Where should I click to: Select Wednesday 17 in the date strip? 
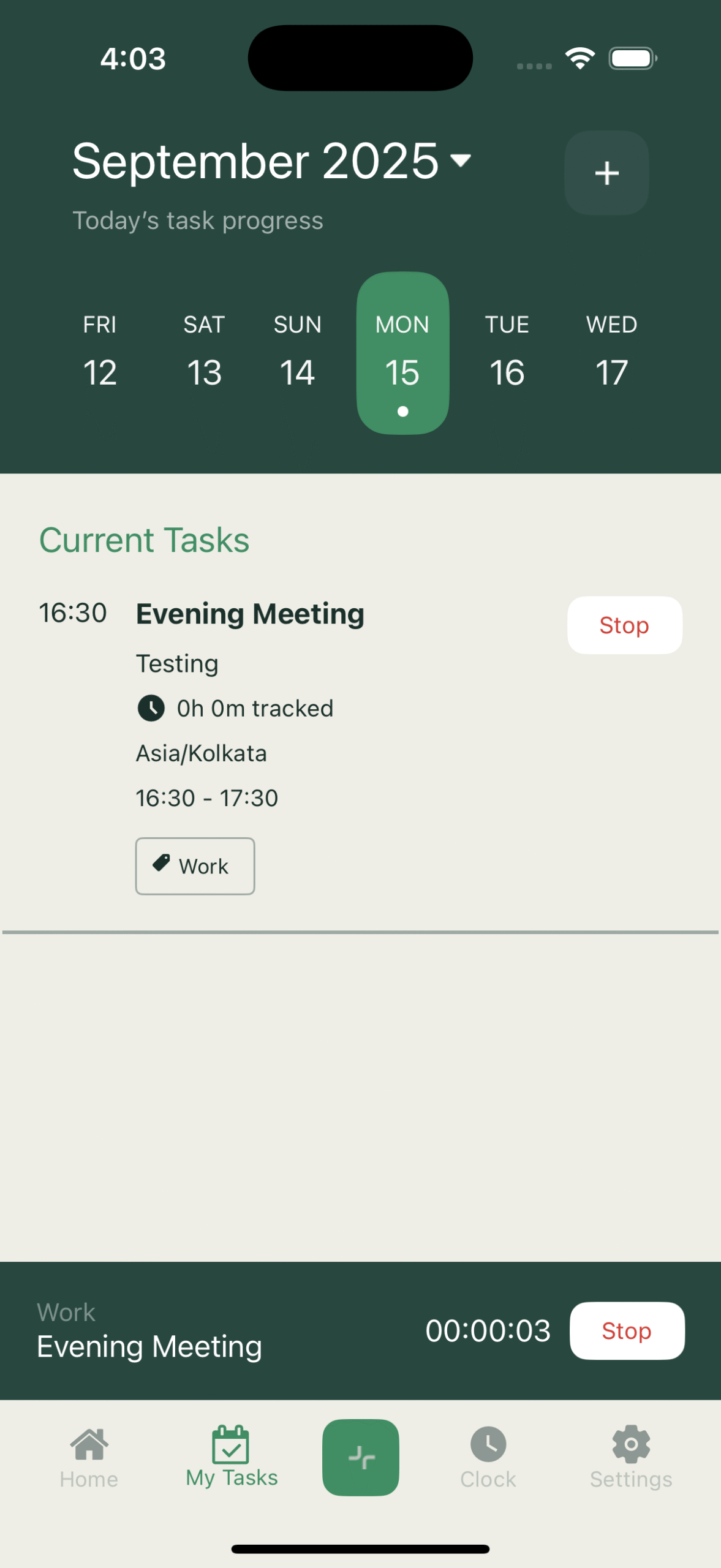611,352
